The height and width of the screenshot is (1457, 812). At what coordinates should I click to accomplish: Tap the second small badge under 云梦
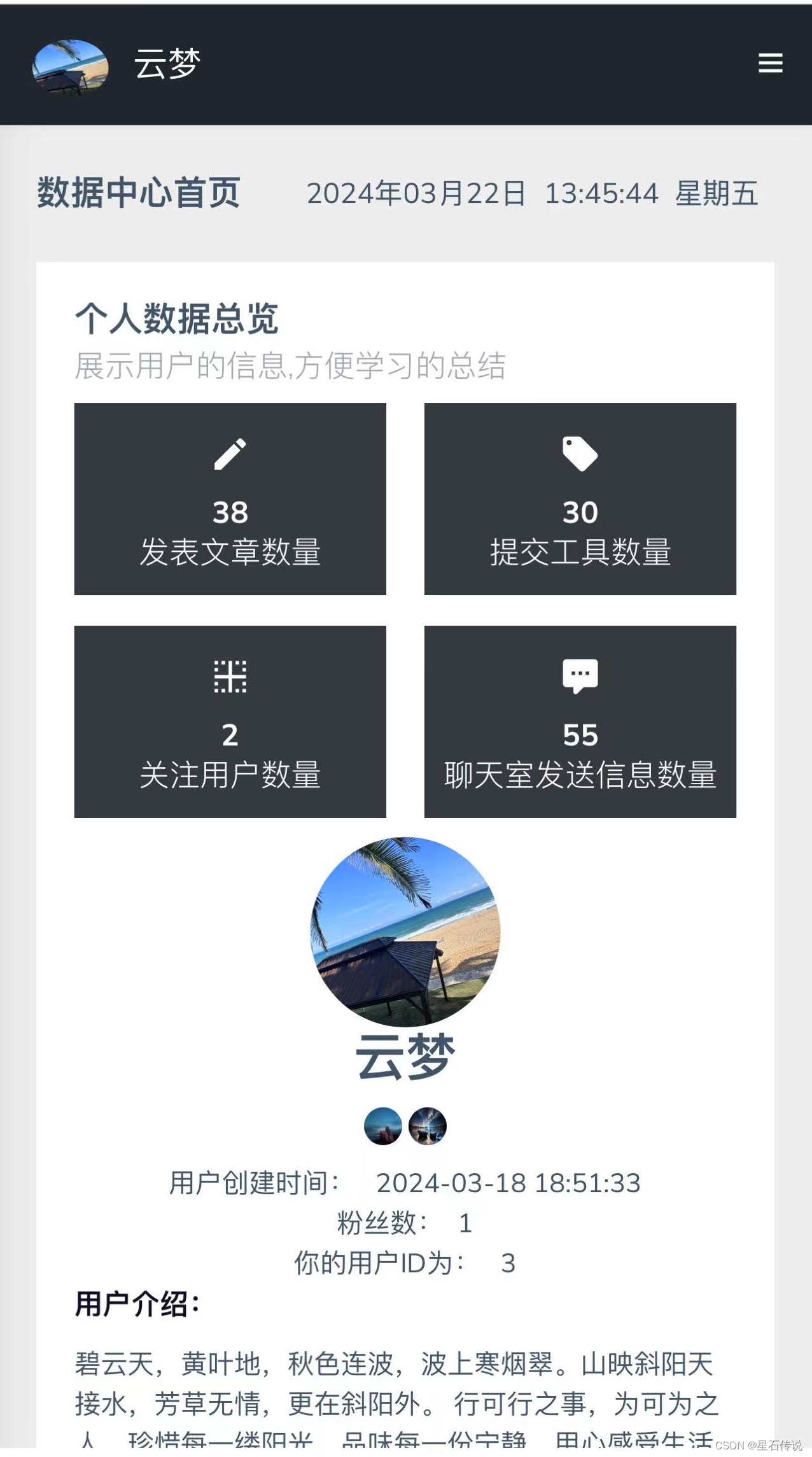tap(428, 1125)
